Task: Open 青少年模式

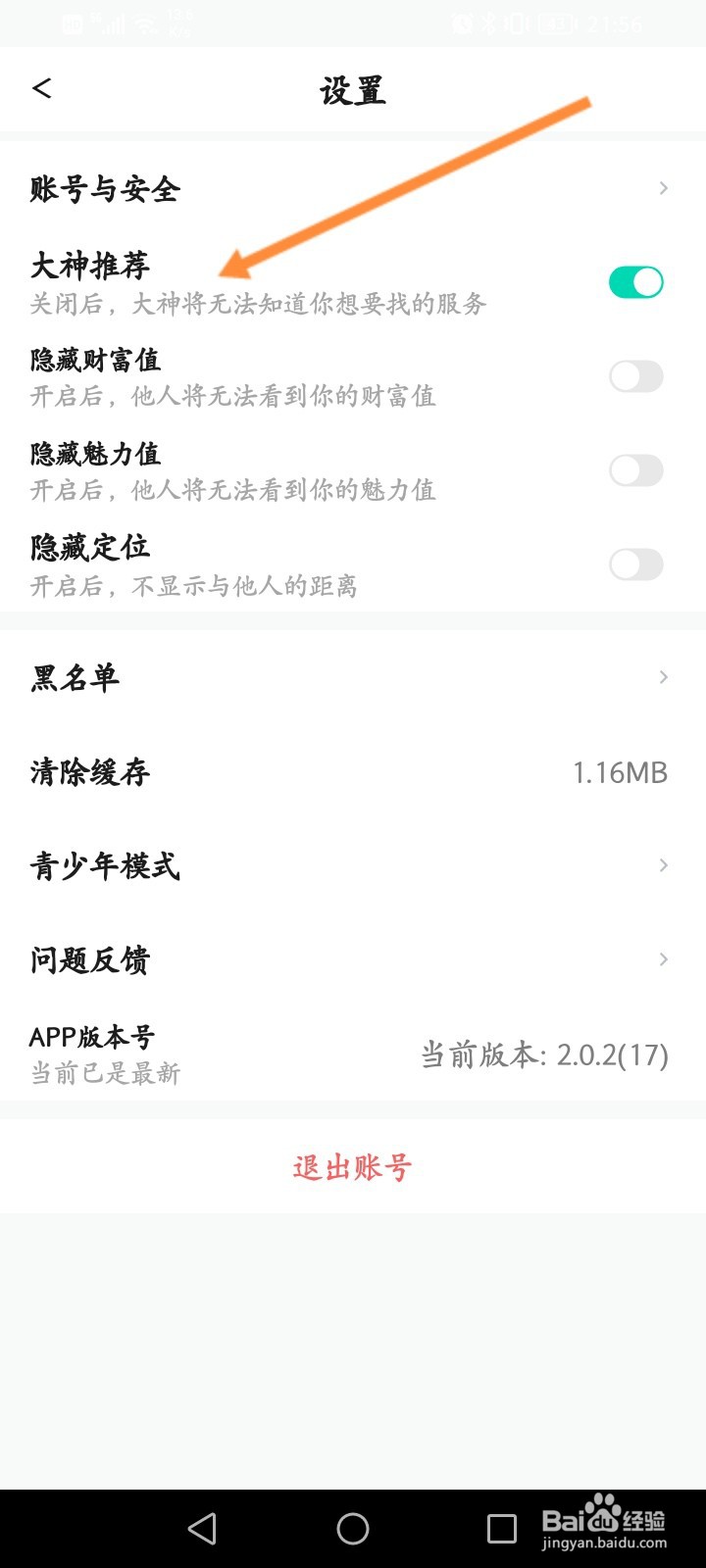Action: [x=353, y=865]
